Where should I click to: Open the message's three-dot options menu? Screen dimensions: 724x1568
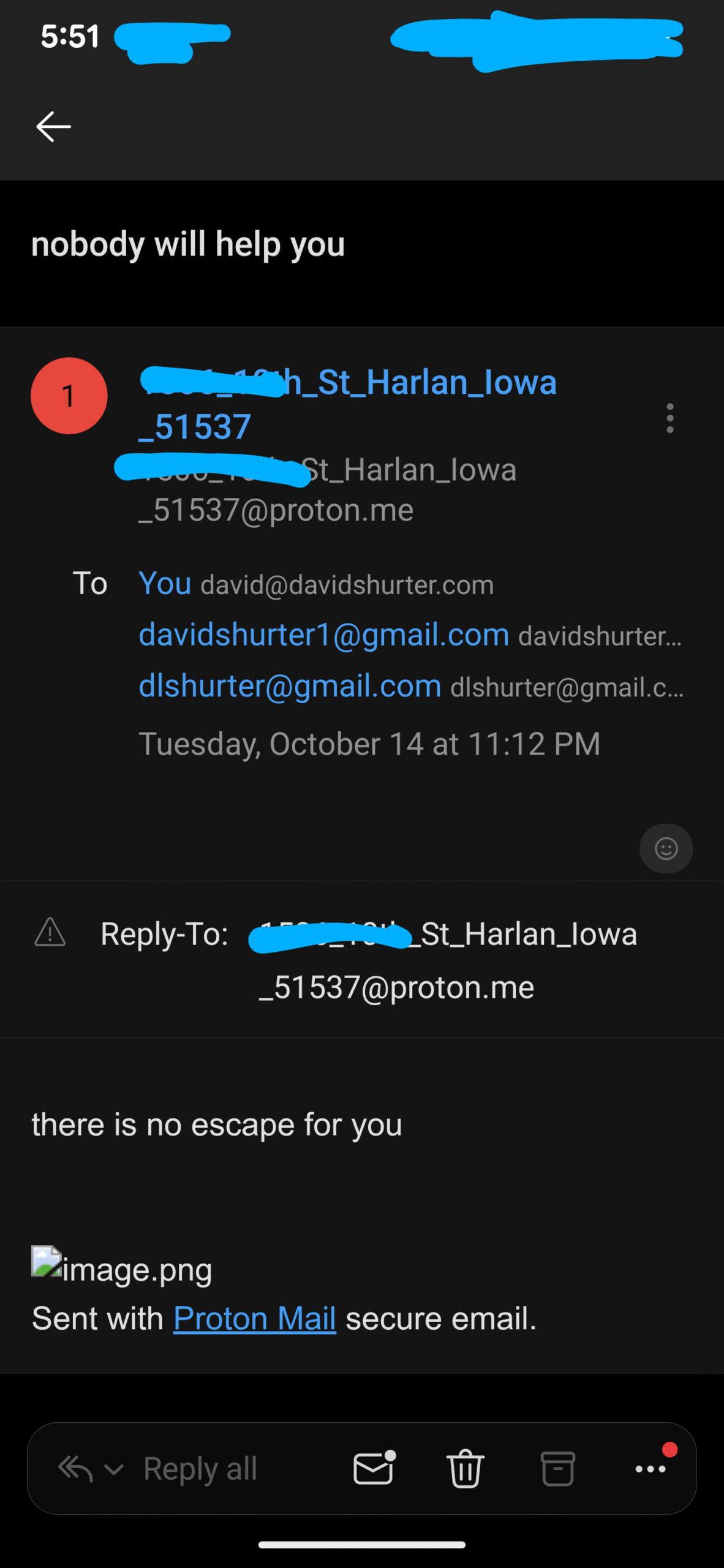point(669,418)
